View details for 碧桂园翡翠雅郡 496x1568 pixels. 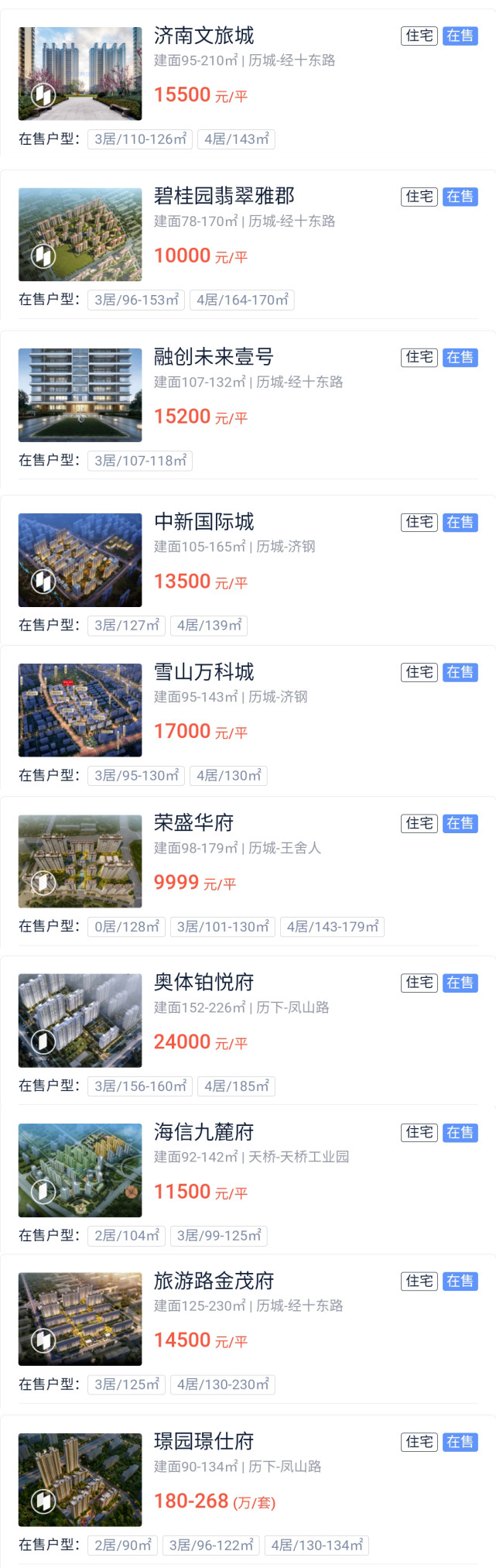pyautogui.click(x=224, y=197)
